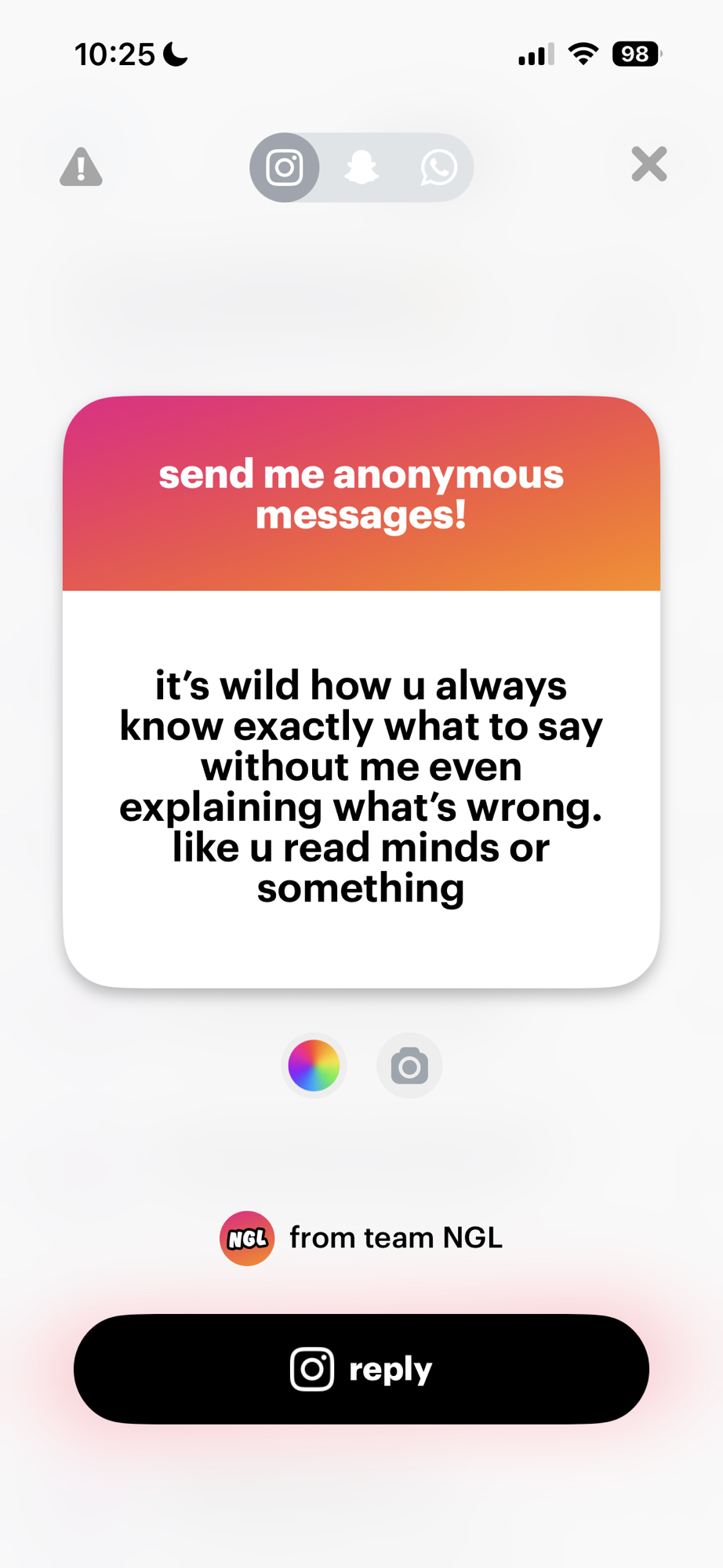The image size is (723, 1568).
Task: Change the card color with the rainbow wheel
Action: pyautogui.click(x=314, y=1065)
